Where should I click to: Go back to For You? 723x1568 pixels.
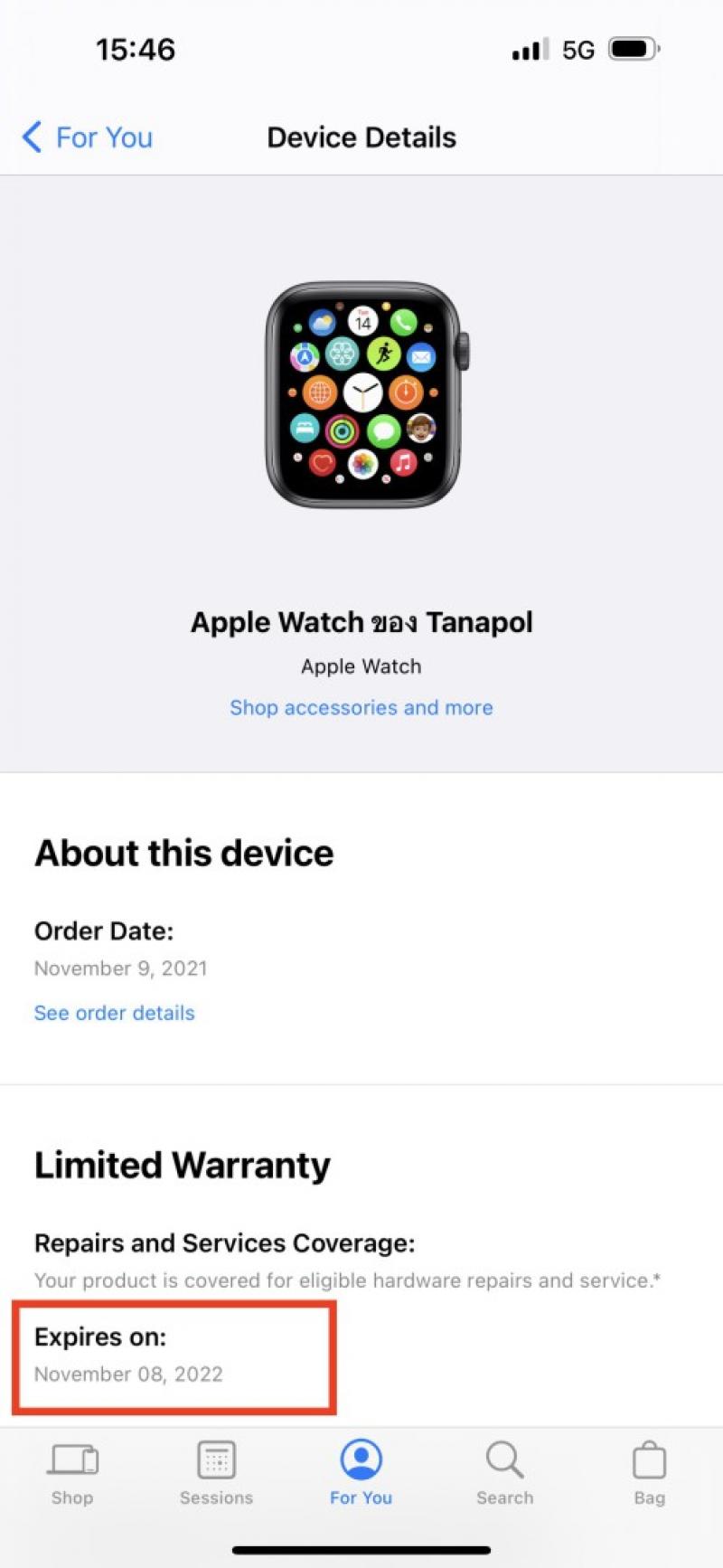(87, 137)
